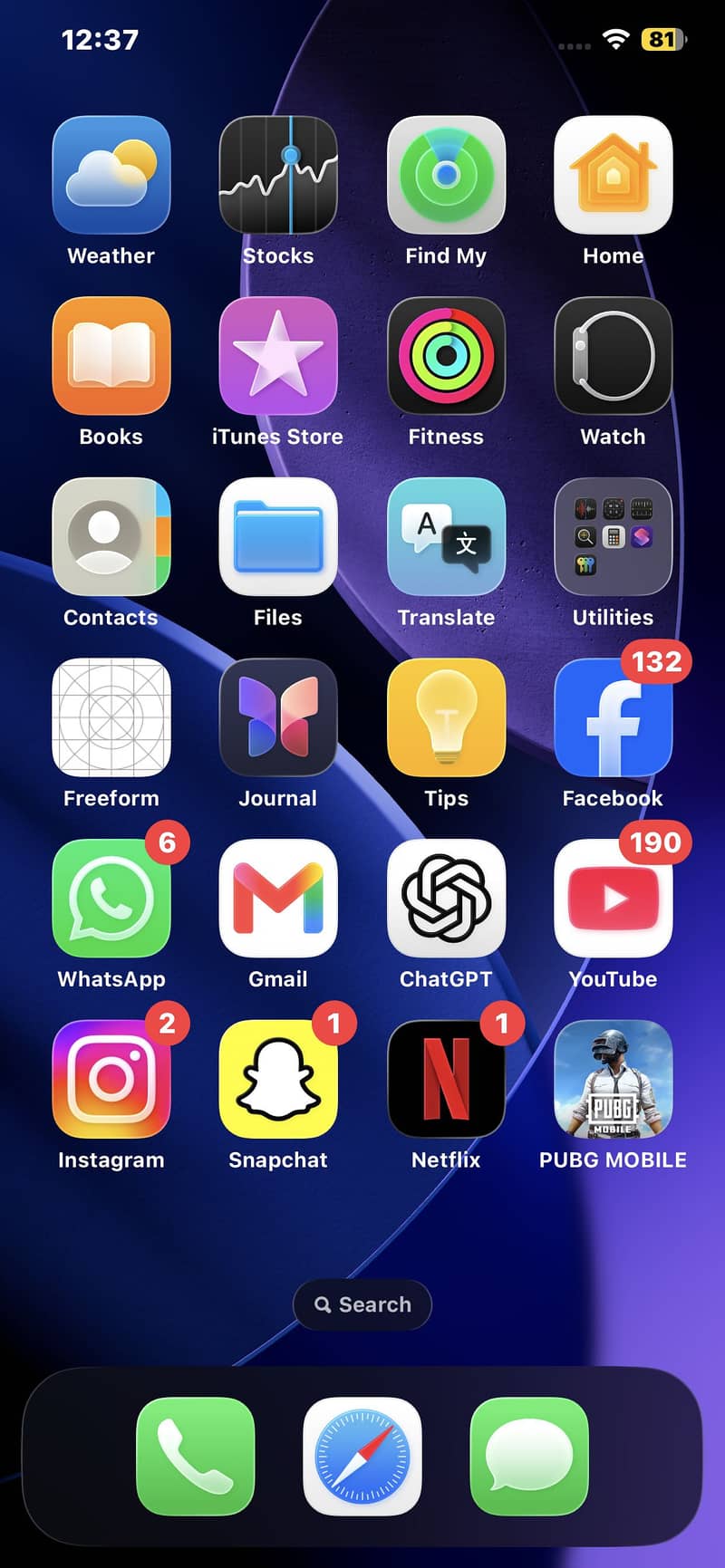The image size is (725, 1568).
Task: Open the Weather app
Action: tap(111, 175)
